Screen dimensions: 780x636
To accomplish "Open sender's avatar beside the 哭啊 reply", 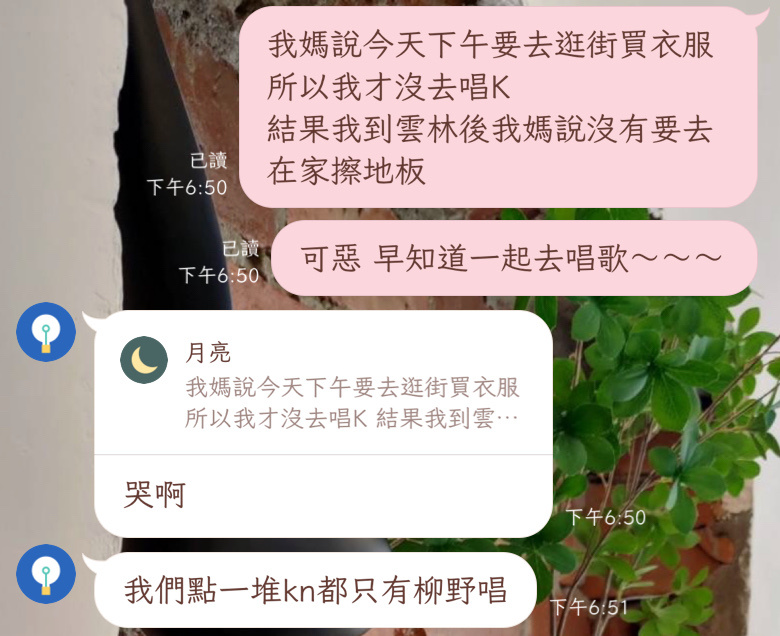I will (x=46, y=332).
